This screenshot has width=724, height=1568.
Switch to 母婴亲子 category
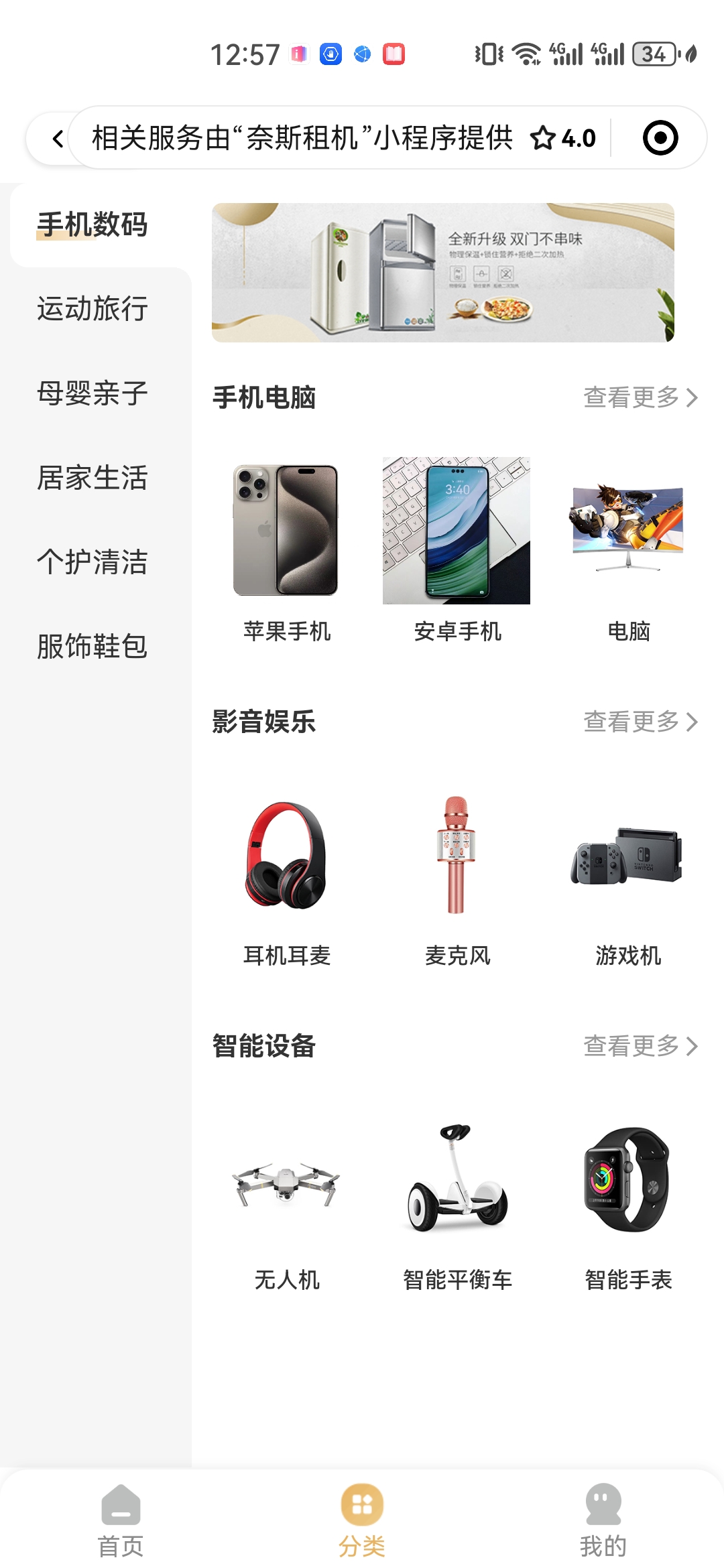[93, 393]
